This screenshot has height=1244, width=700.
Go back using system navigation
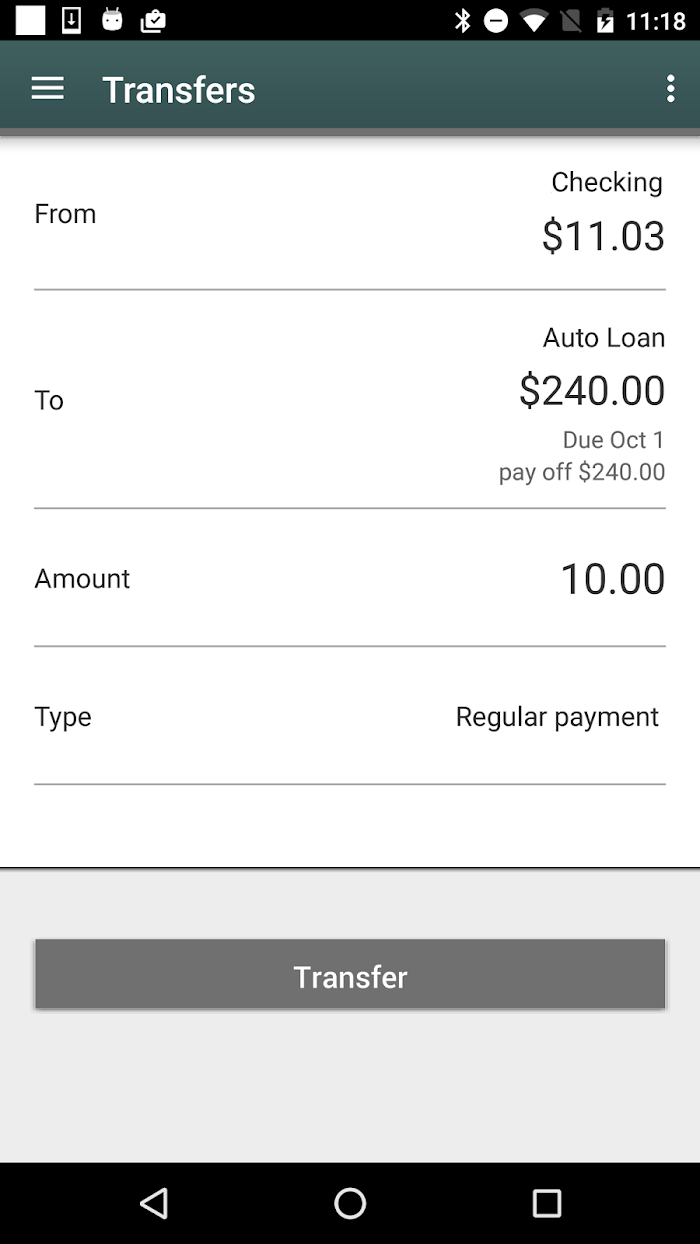click(x=153, y=1203)
